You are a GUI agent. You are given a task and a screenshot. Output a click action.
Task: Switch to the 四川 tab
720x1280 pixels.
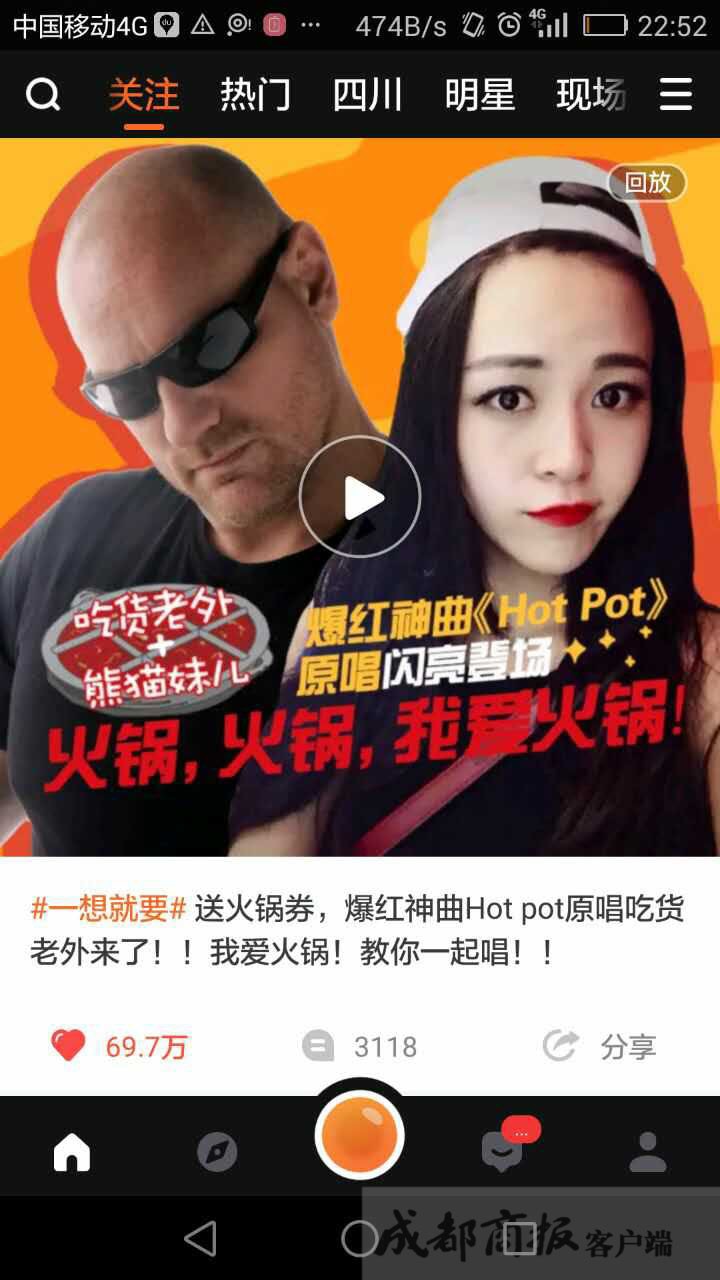pyautogui.click(x=367, y=96)
